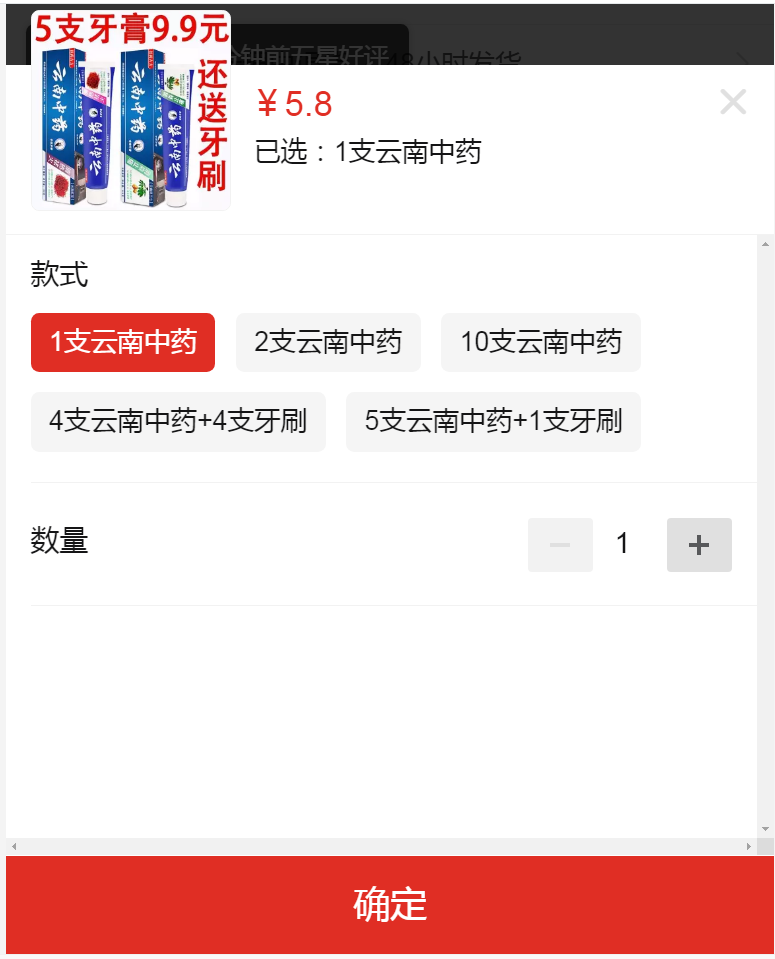Pick the 10支云南中药 option
This screenshot has width=775, height=959.
(540, 342)
